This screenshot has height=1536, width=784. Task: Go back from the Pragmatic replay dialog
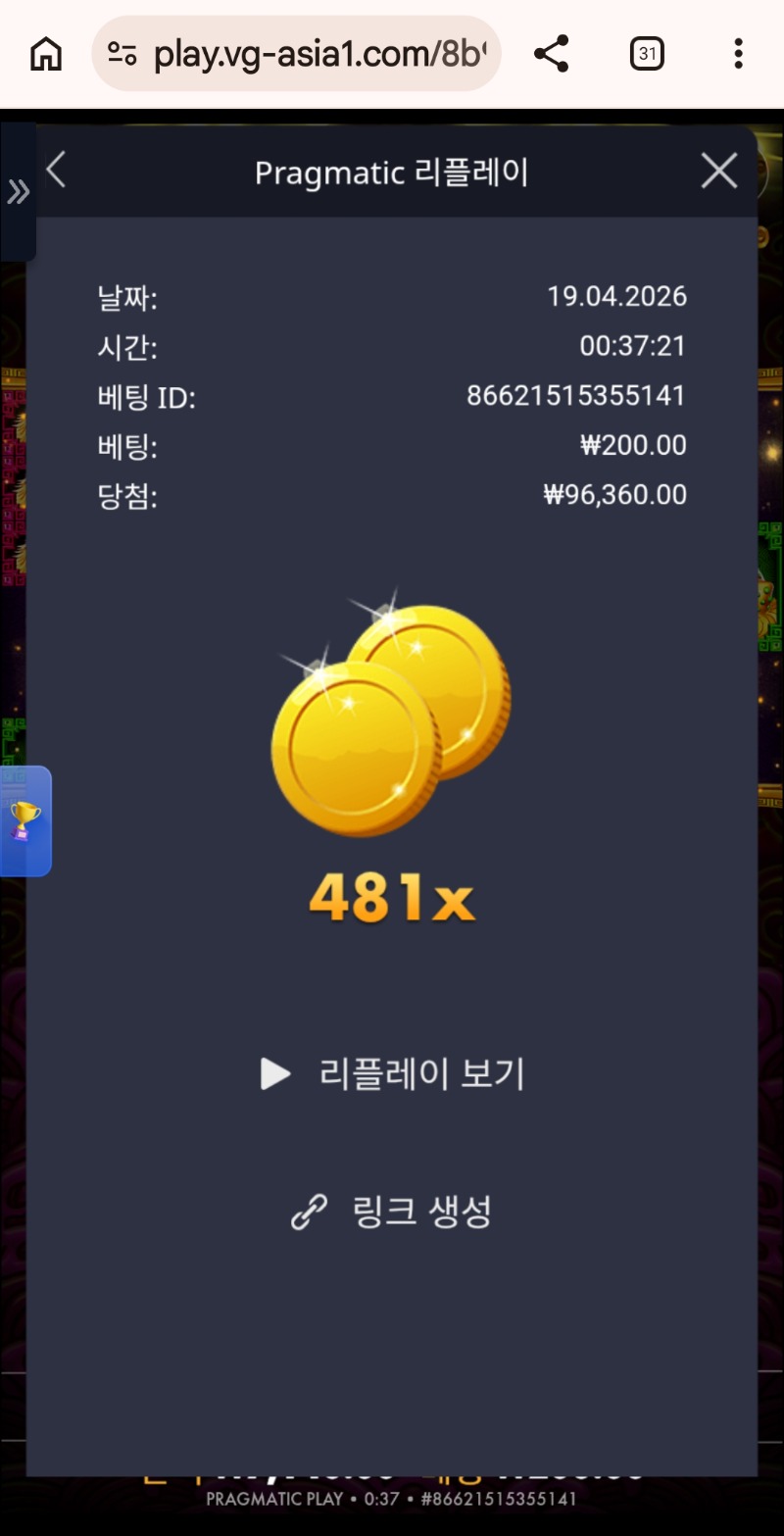tap(57, 171)
